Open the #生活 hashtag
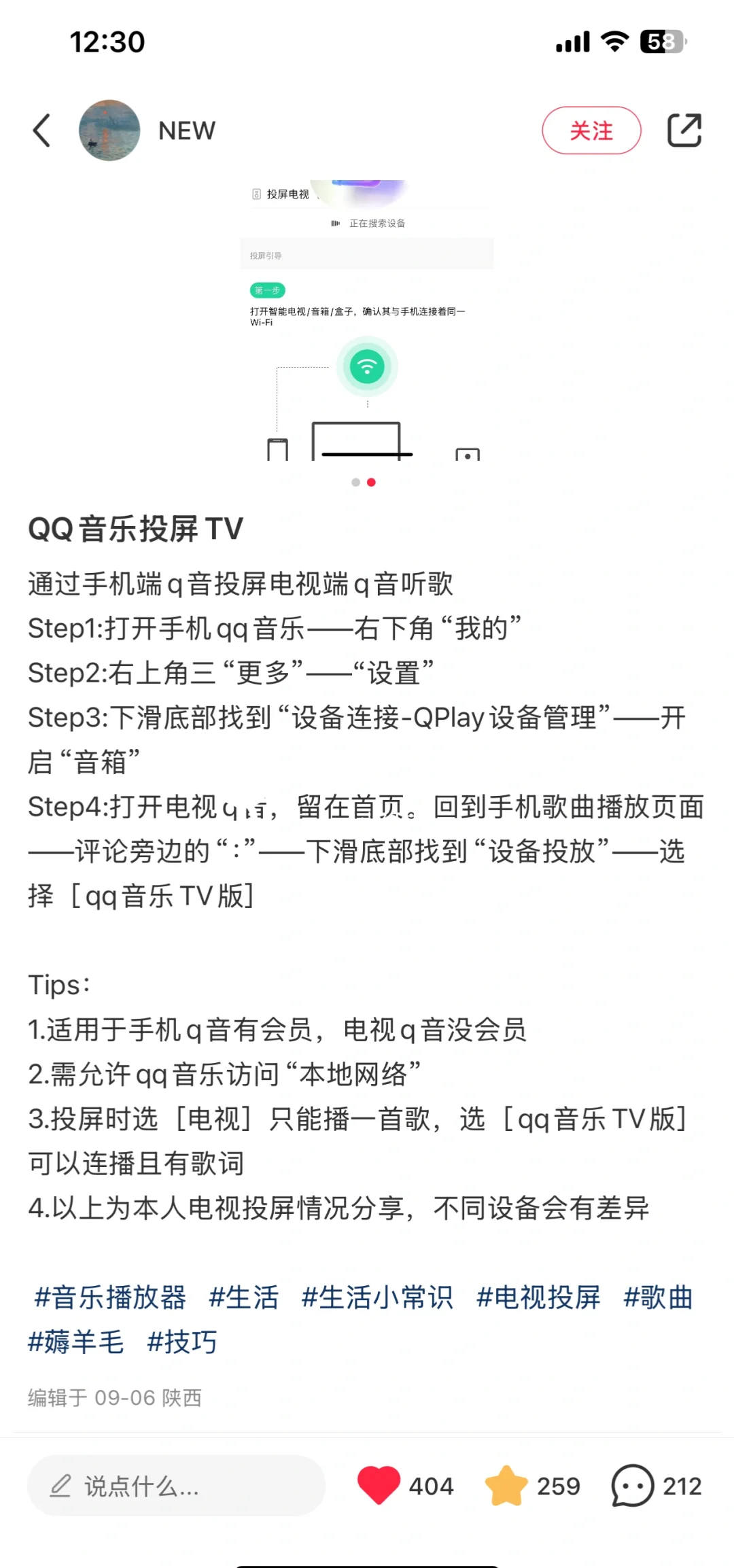Viewport: 734px width, 1568px height. [x=243, y=1298]
